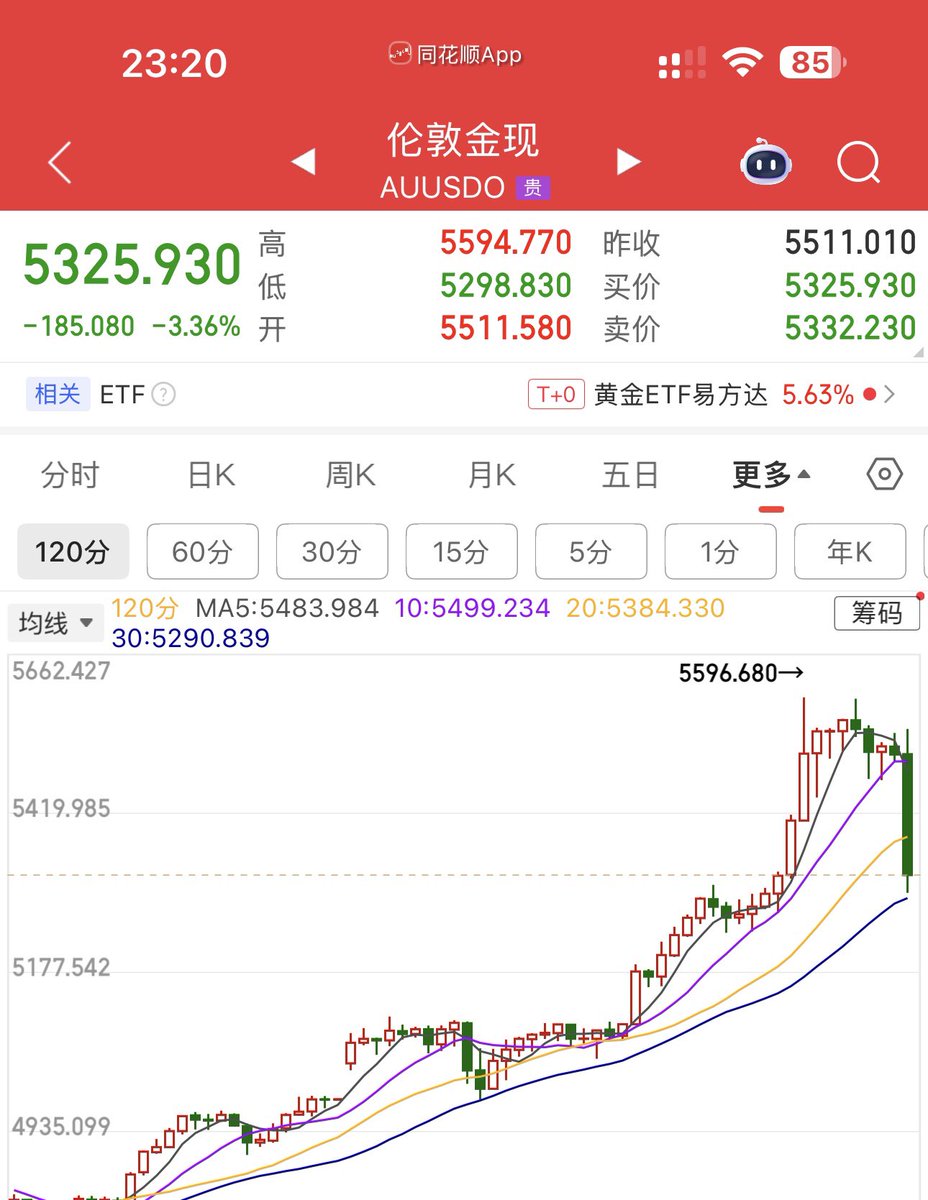Open the 均线 indicator dropdown
Viewport: 928px width, 1200px height.
coord(57,624)
